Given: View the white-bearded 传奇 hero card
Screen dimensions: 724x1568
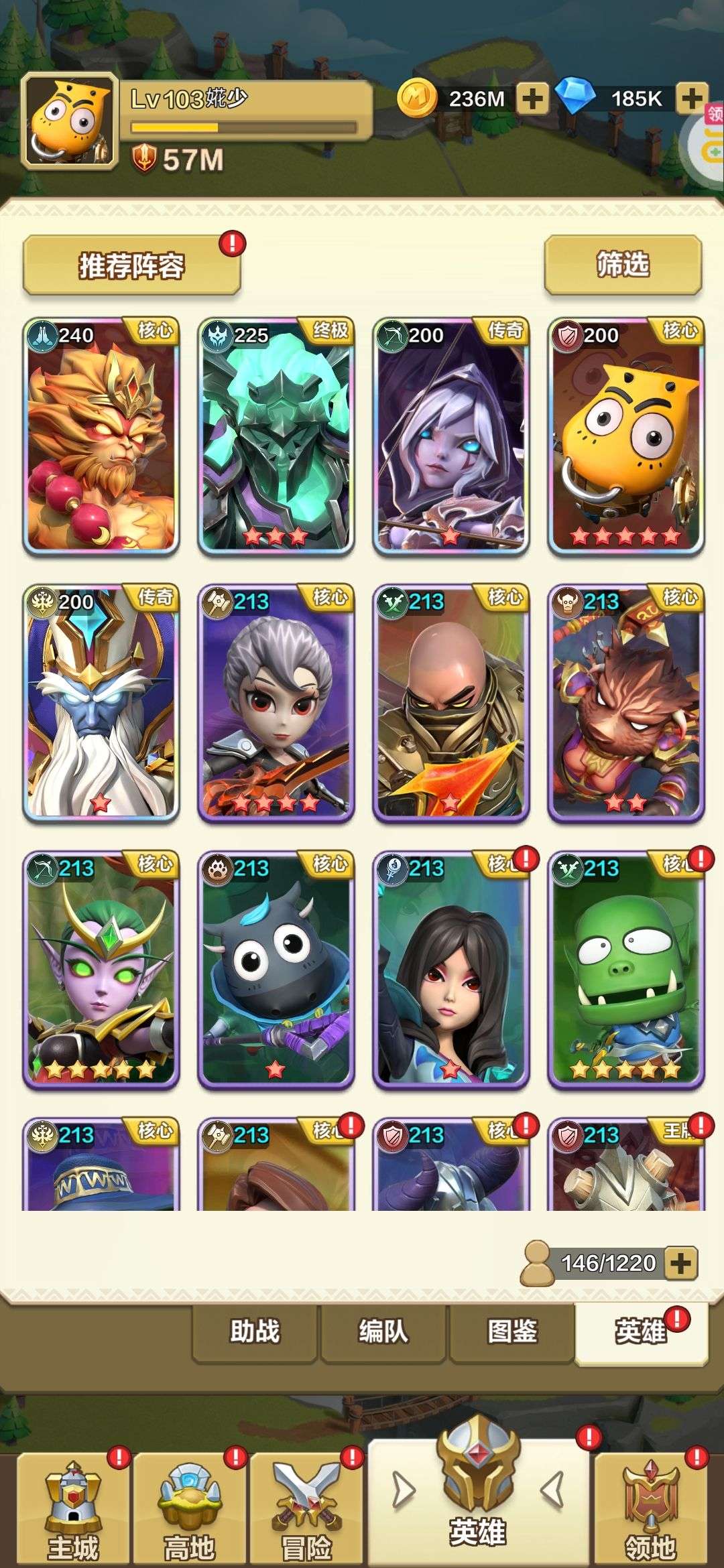Looking at the screenshot, I should coord(101,704).
